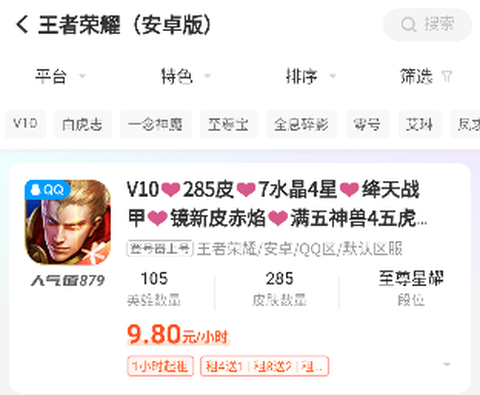
Task: Select the 艾琳 chip
Action: [420, 124]
